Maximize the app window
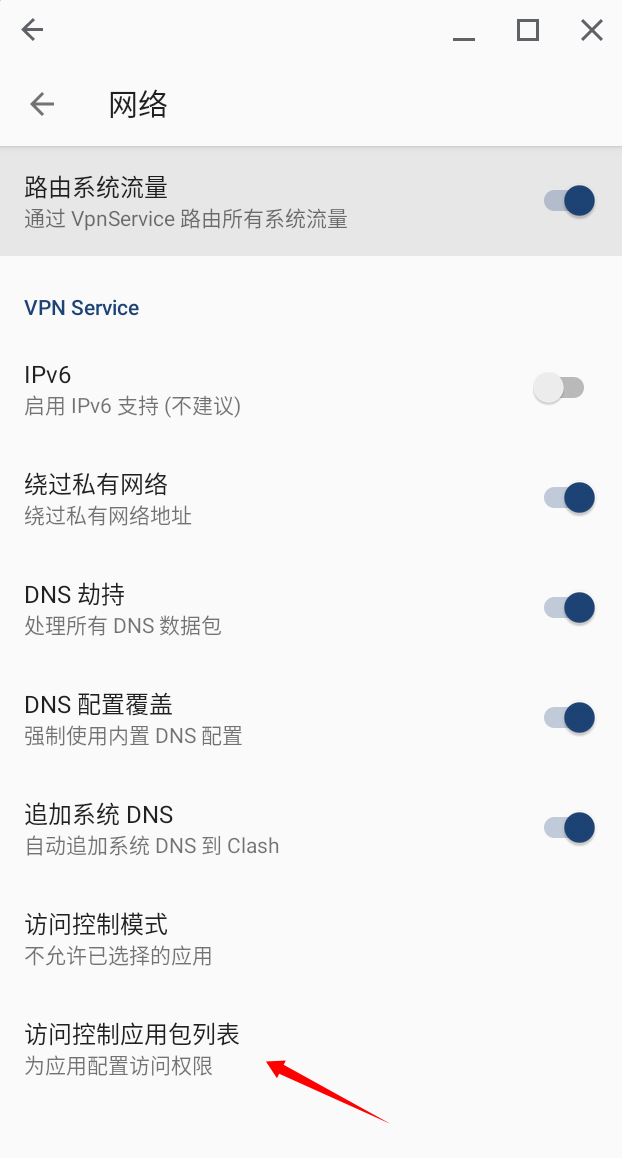 527,31
